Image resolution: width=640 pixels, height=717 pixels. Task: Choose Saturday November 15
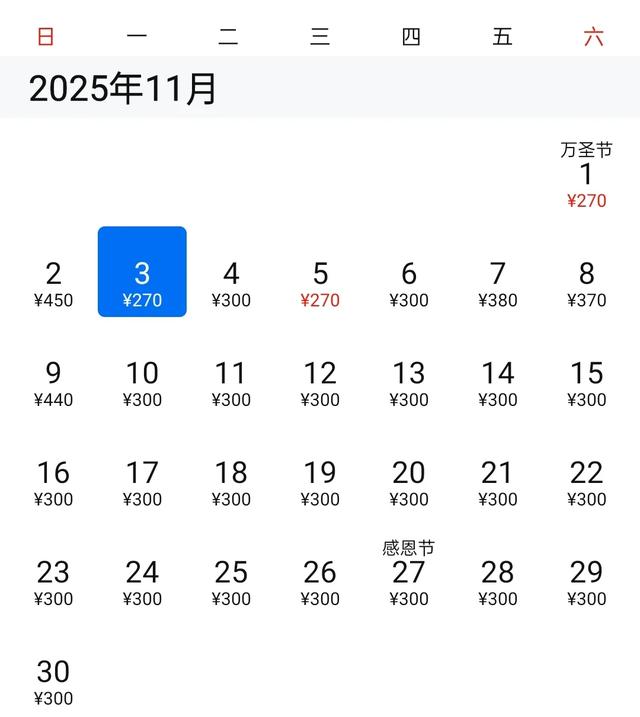(x=586, y=383)
